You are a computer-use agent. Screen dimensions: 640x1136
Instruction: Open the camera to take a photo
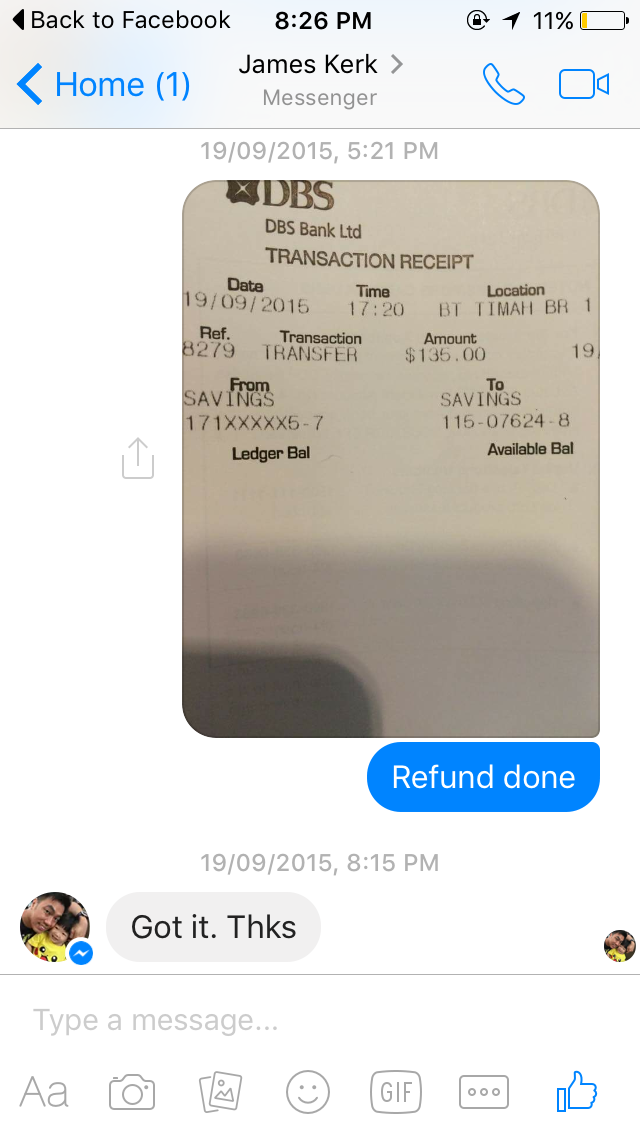point(132,1092)
